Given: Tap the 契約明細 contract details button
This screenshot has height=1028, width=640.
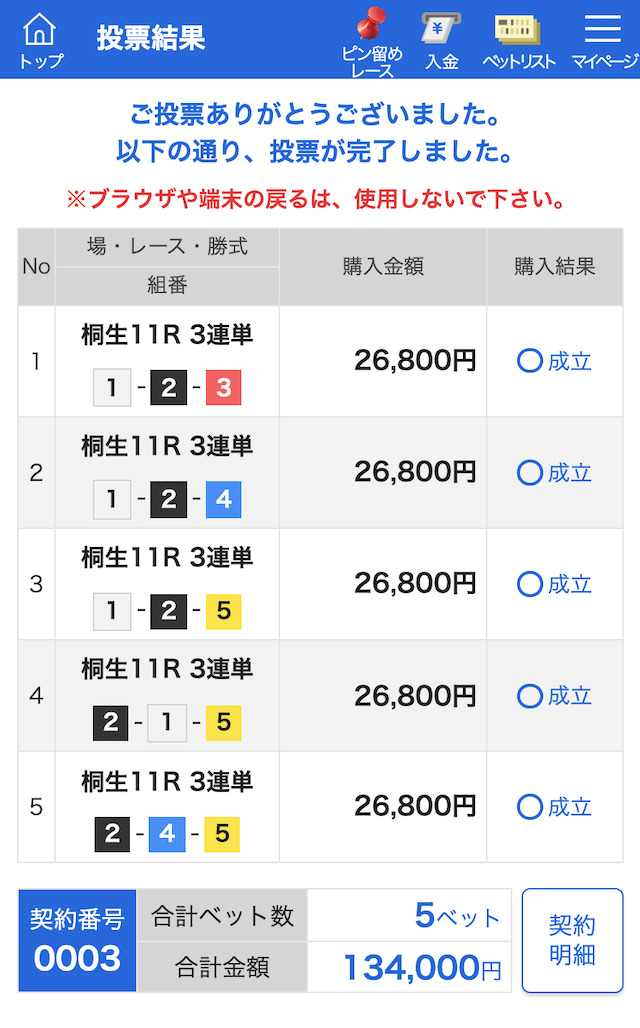Looking at the screenshot, I should (x=572, y=940).
